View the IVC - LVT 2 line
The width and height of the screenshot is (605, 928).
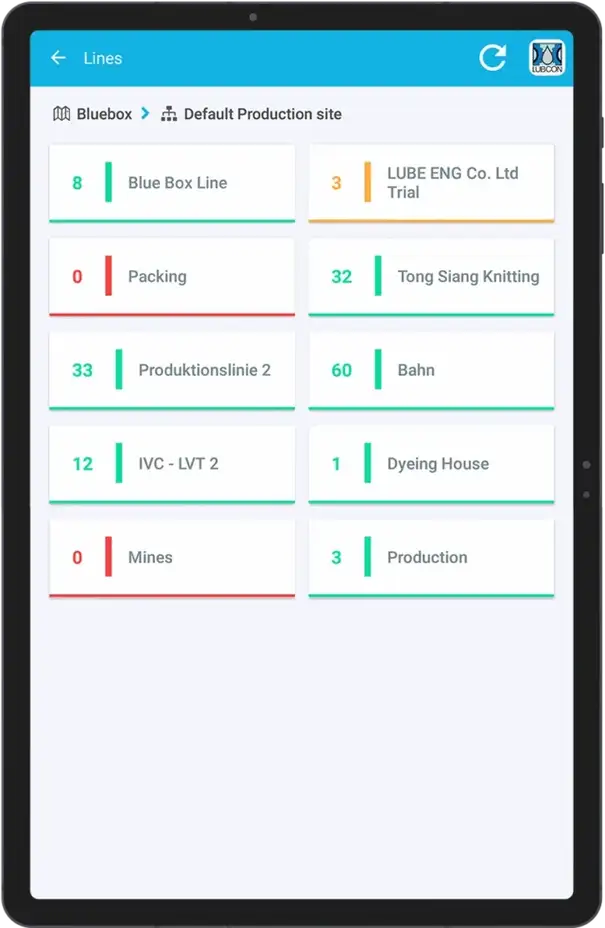pos(172,464)
